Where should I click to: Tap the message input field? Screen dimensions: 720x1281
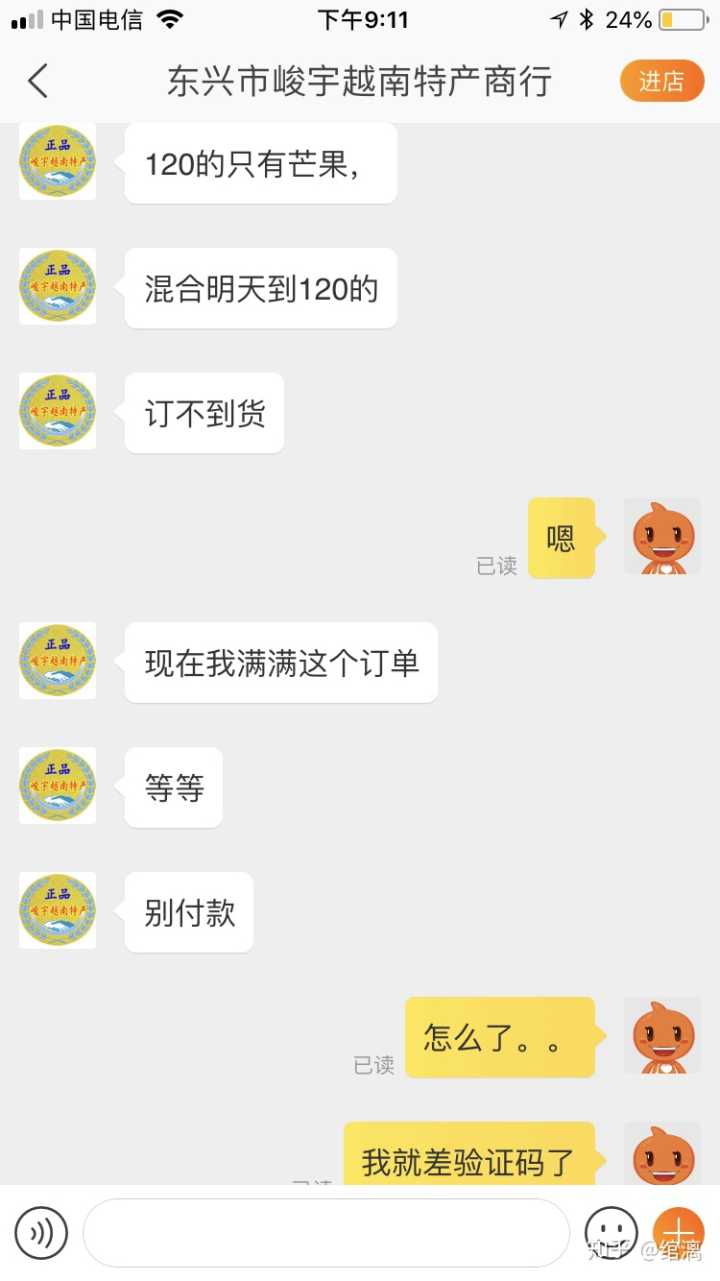click(x=326, y=1233)
